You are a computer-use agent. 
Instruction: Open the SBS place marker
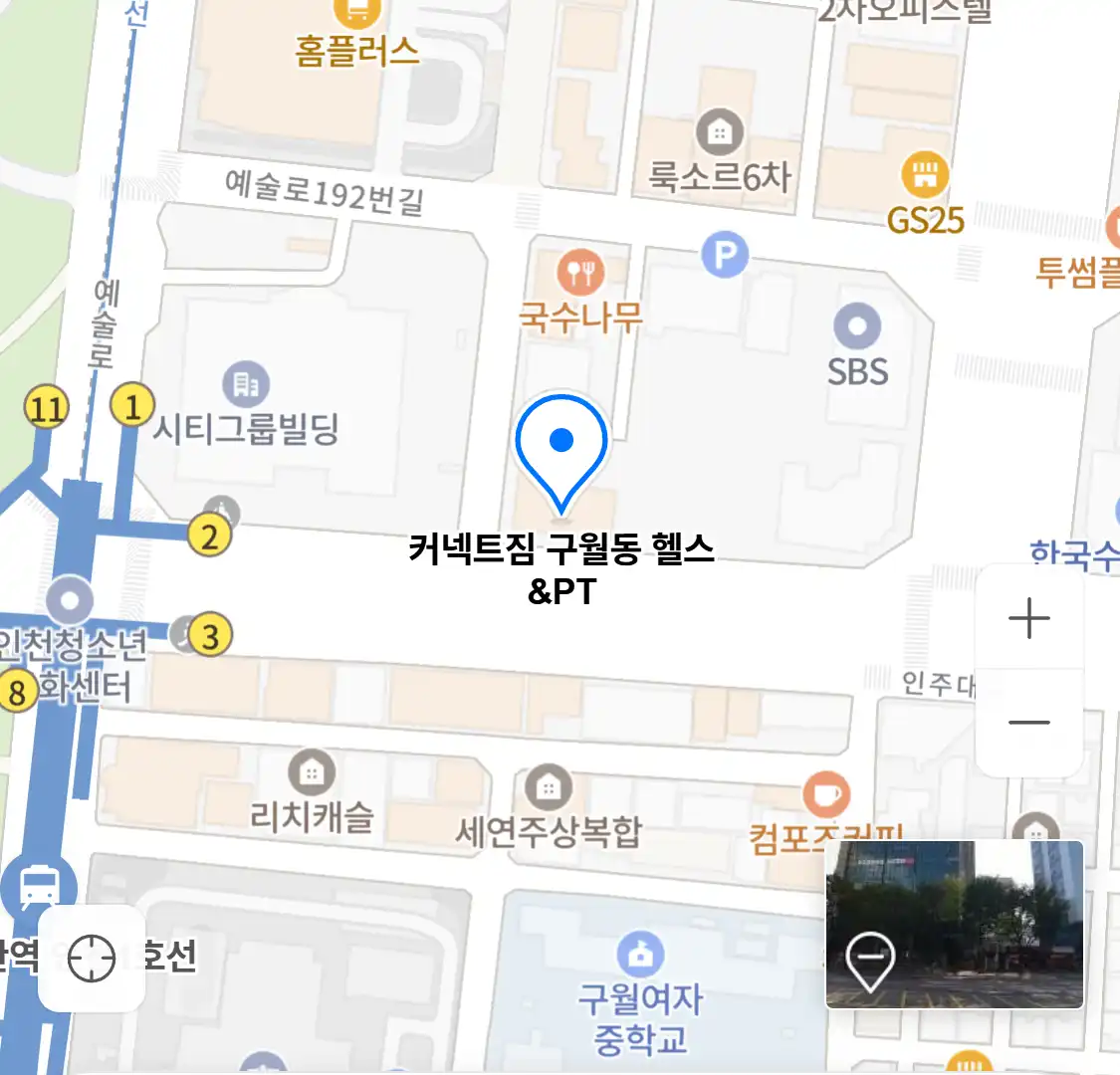coord(857,327)
